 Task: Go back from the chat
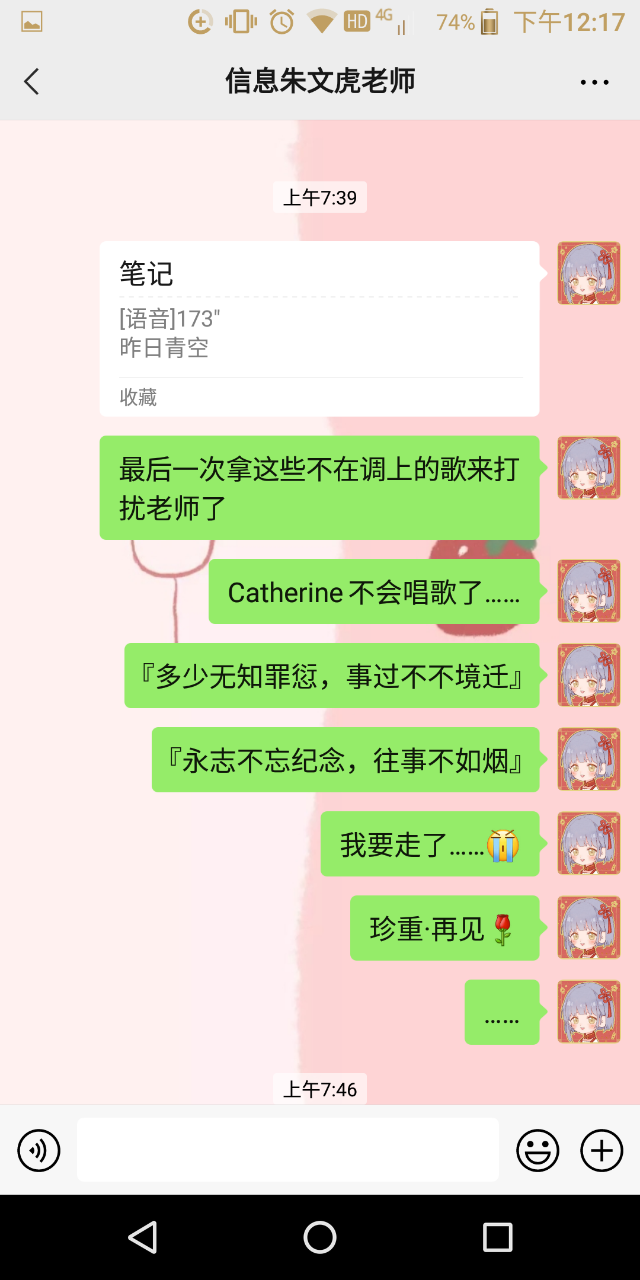tap(32, 82)
